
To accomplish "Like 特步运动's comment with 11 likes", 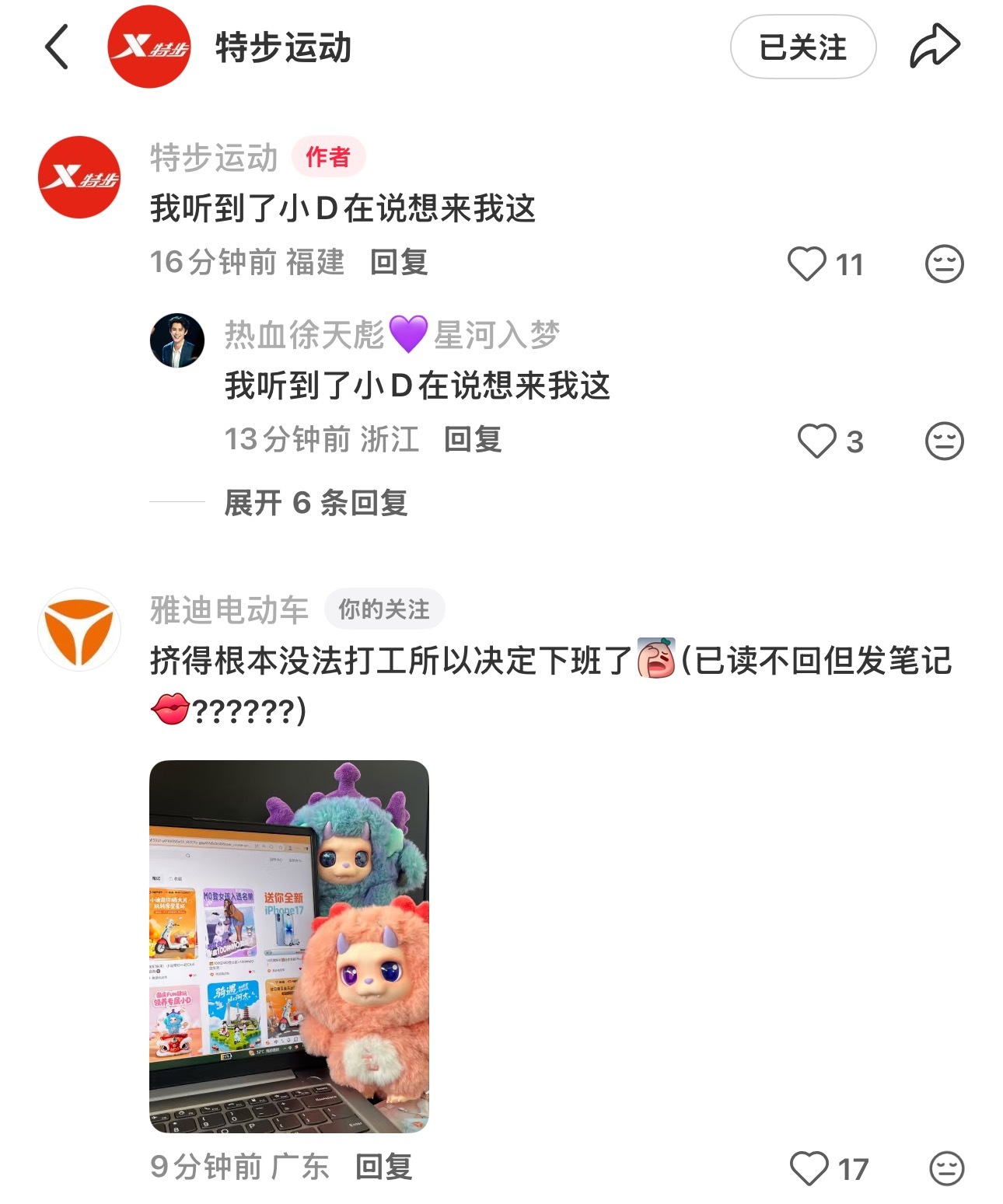I will click(807, 264).
